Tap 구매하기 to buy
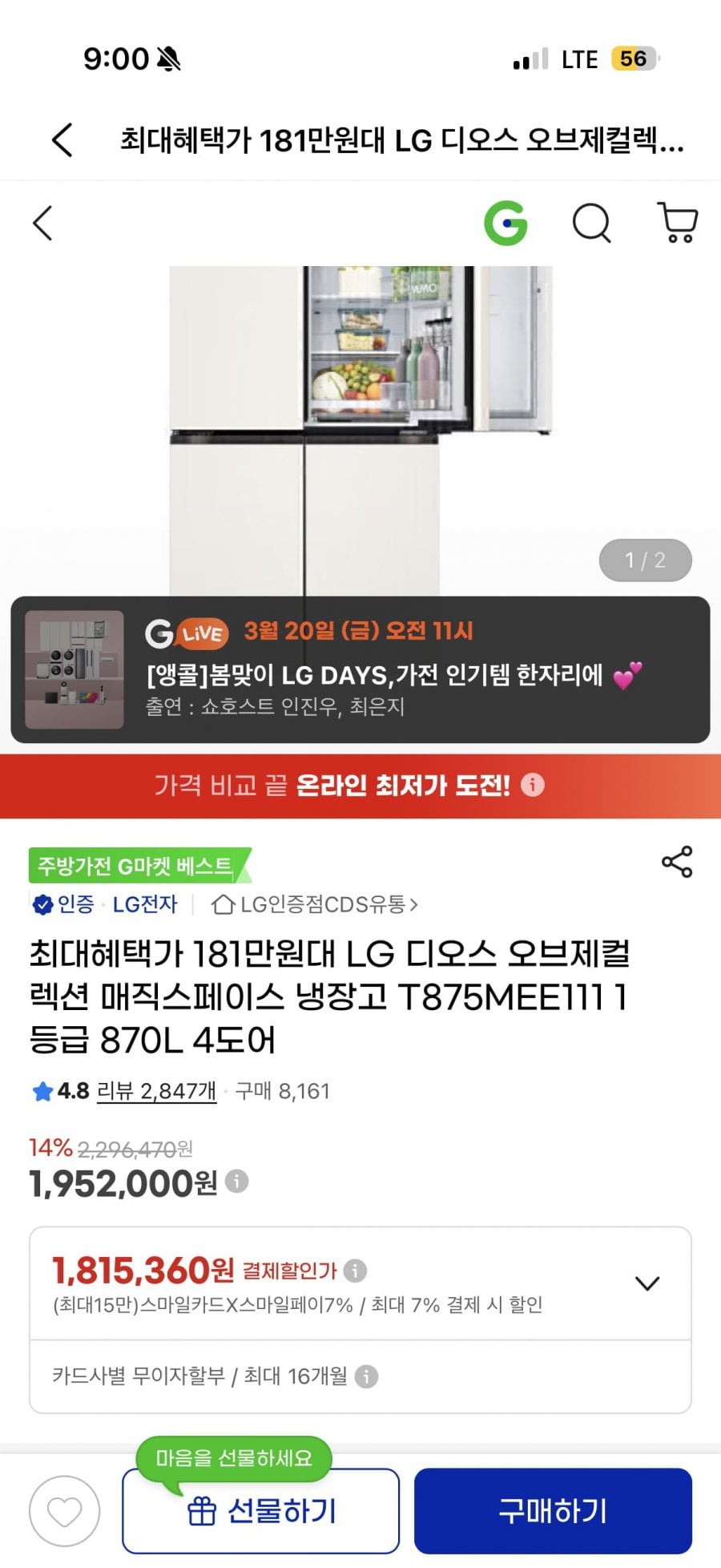721x1568 pixels. coord(553,1511)
